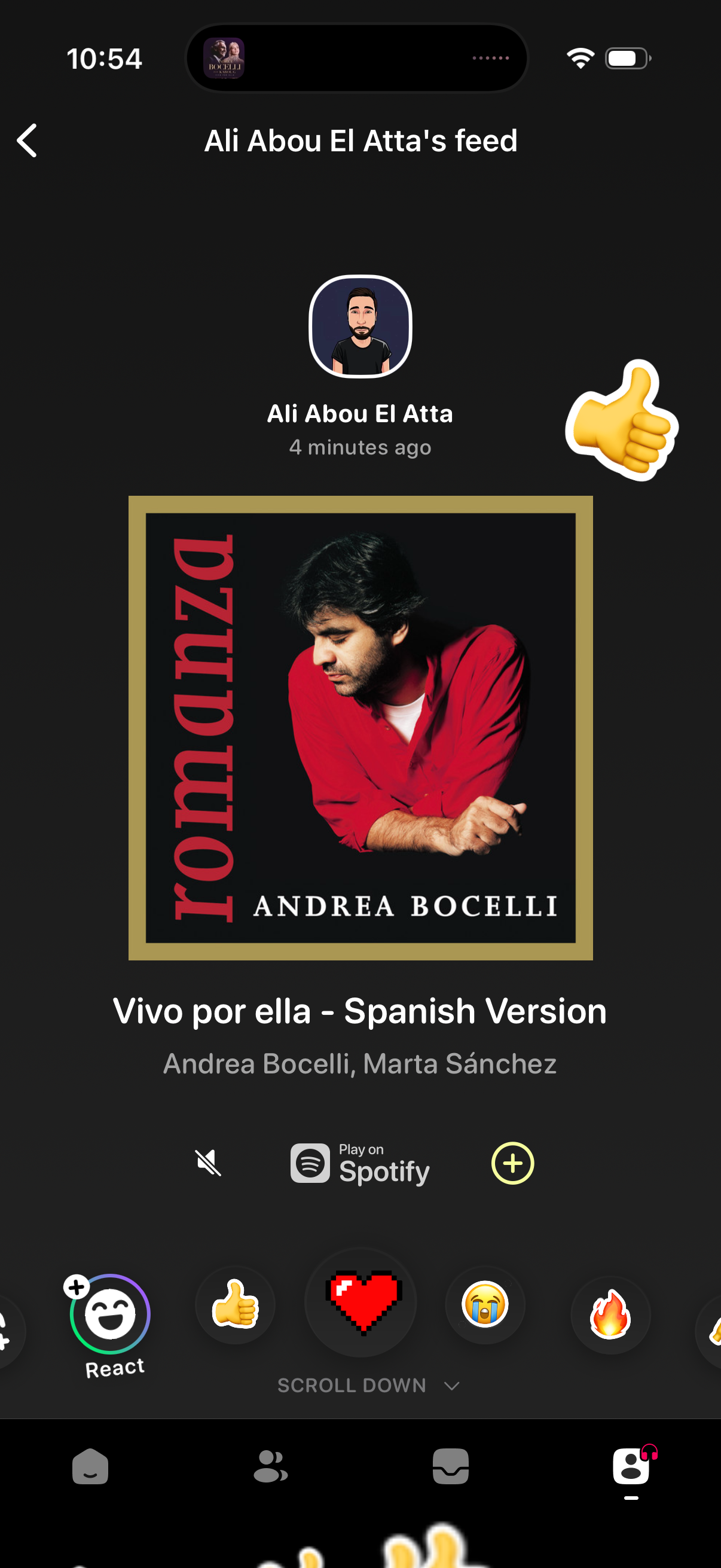Switch to the friends tab
The width and height of the screenshot is (721, 1568).
point(270,1466)
